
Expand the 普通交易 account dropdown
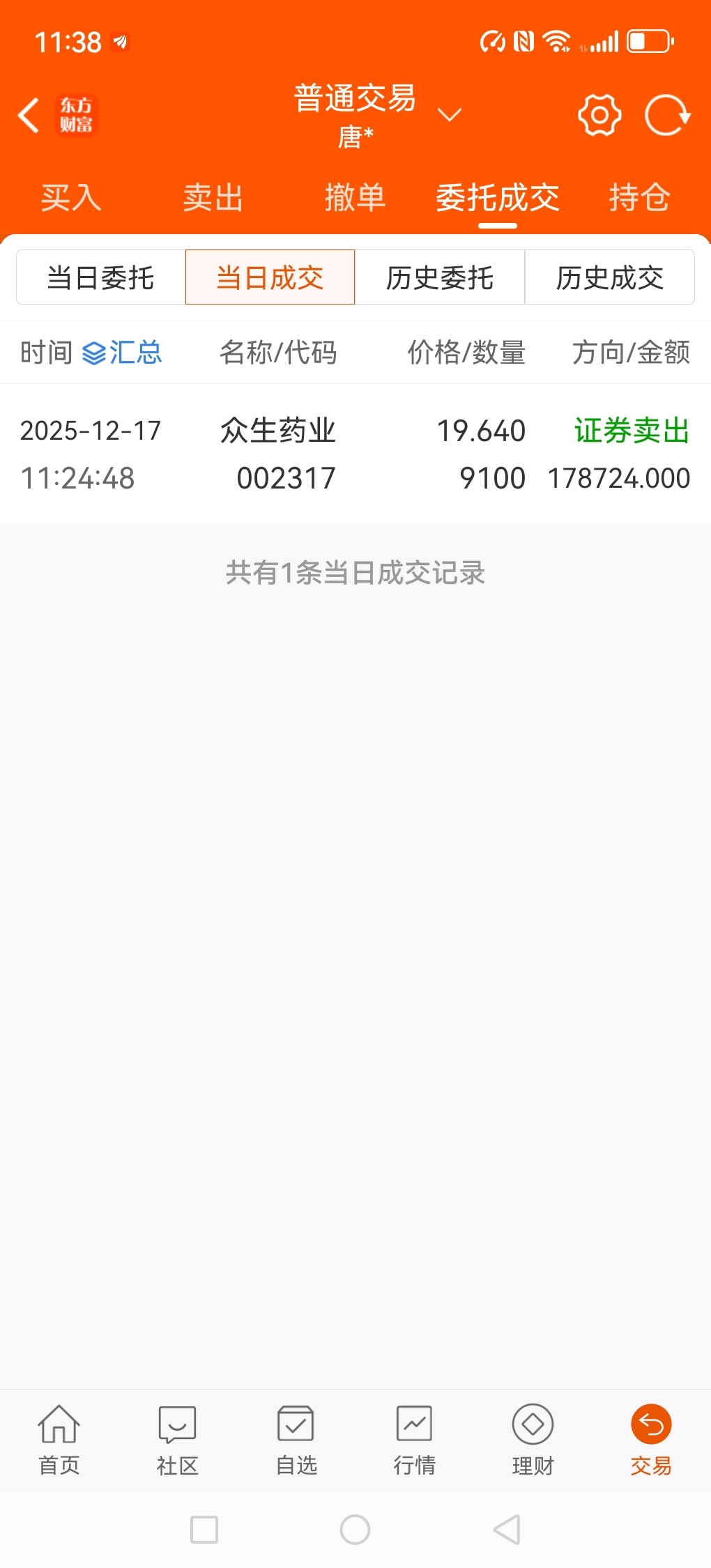tap(450, 114)
